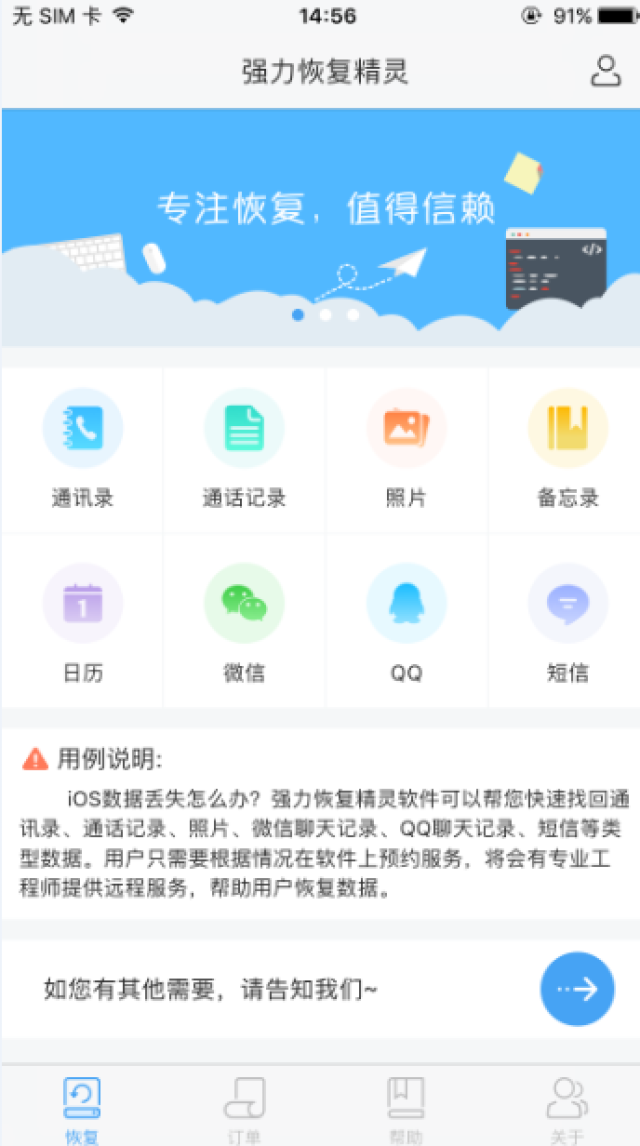
Task: Go to the 帮助 tab
Action: coord(406,1108)
